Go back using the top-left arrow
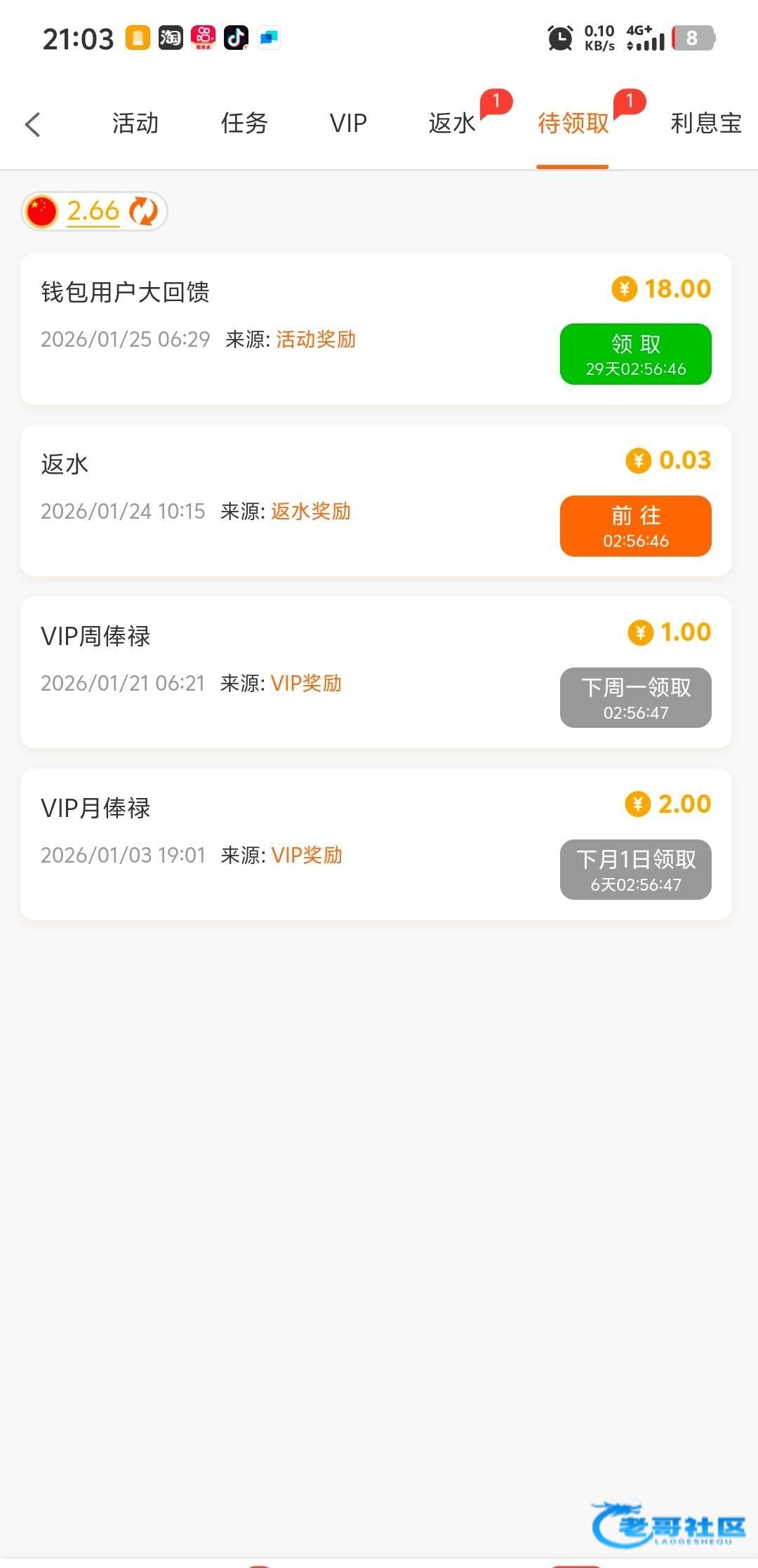Image resolution: width=758 pixels, height=1568 pixels. tap(33, 124)
